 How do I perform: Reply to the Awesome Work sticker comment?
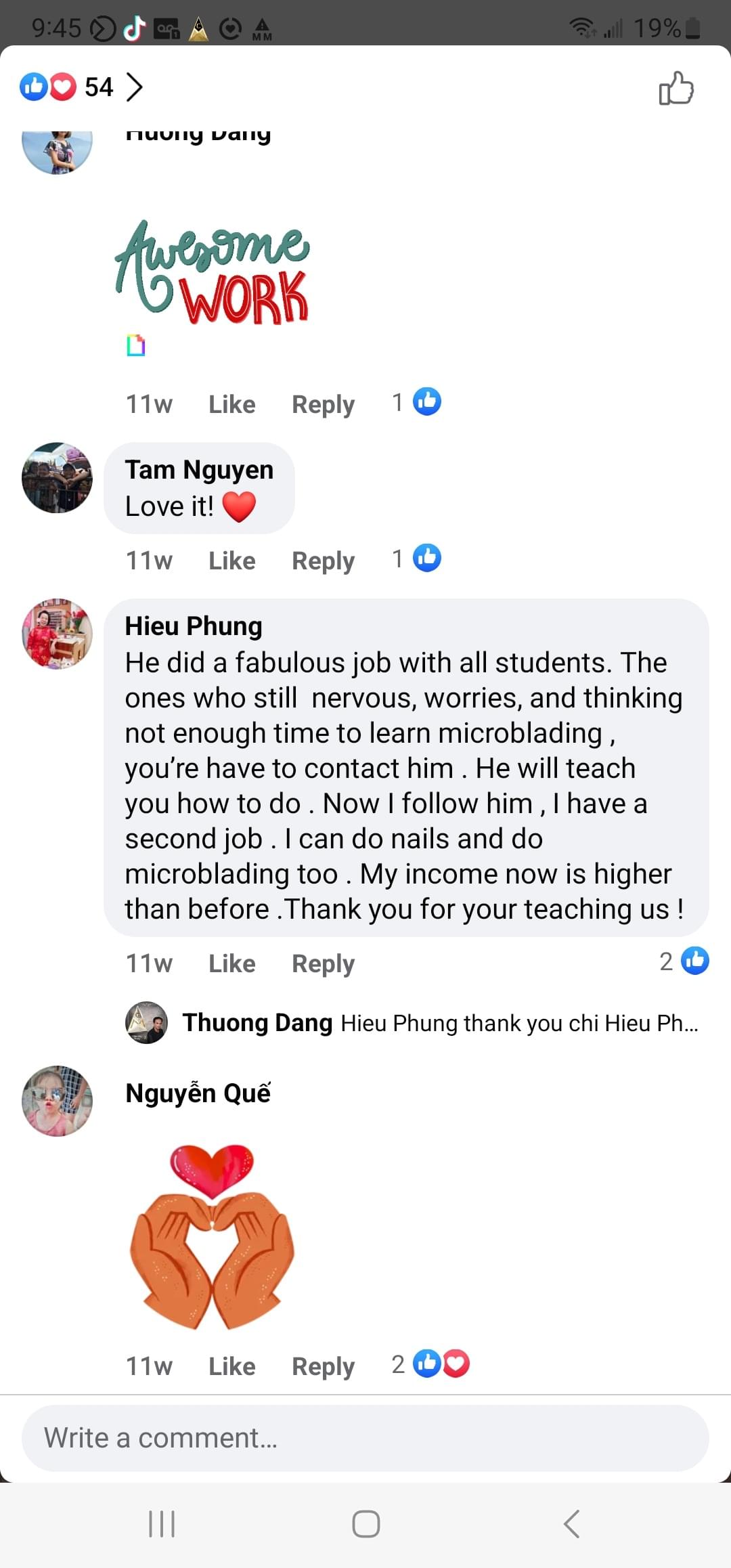coord(323,404)
